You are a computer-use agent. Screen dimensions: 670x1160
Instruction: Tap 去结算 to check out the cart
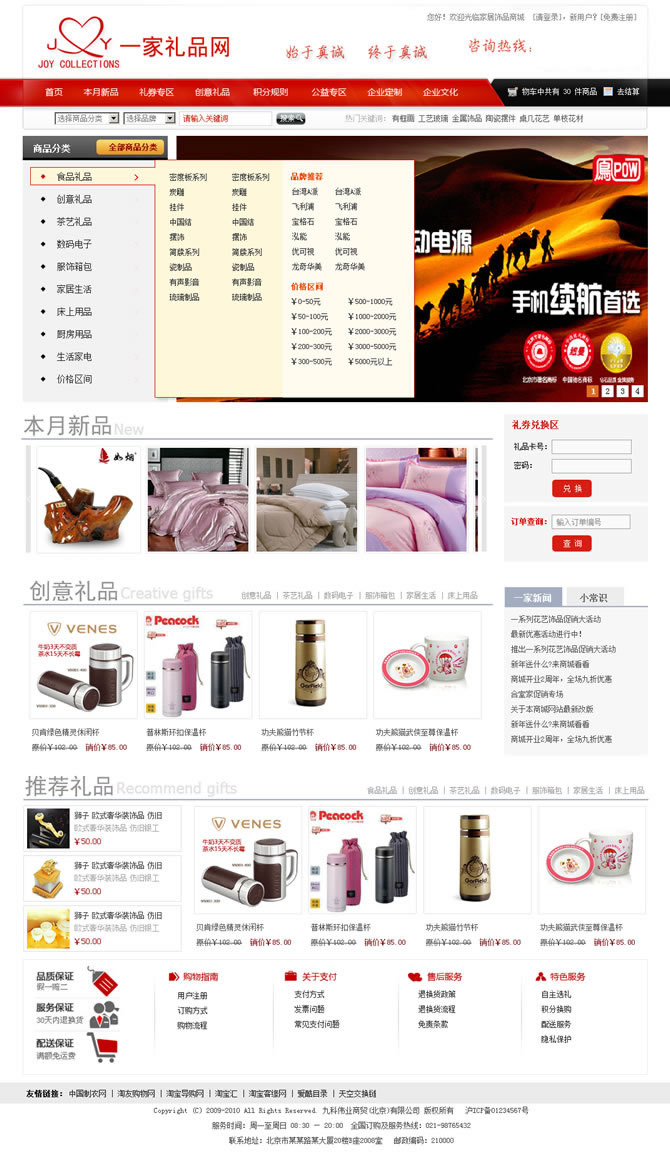click(628, 91)
